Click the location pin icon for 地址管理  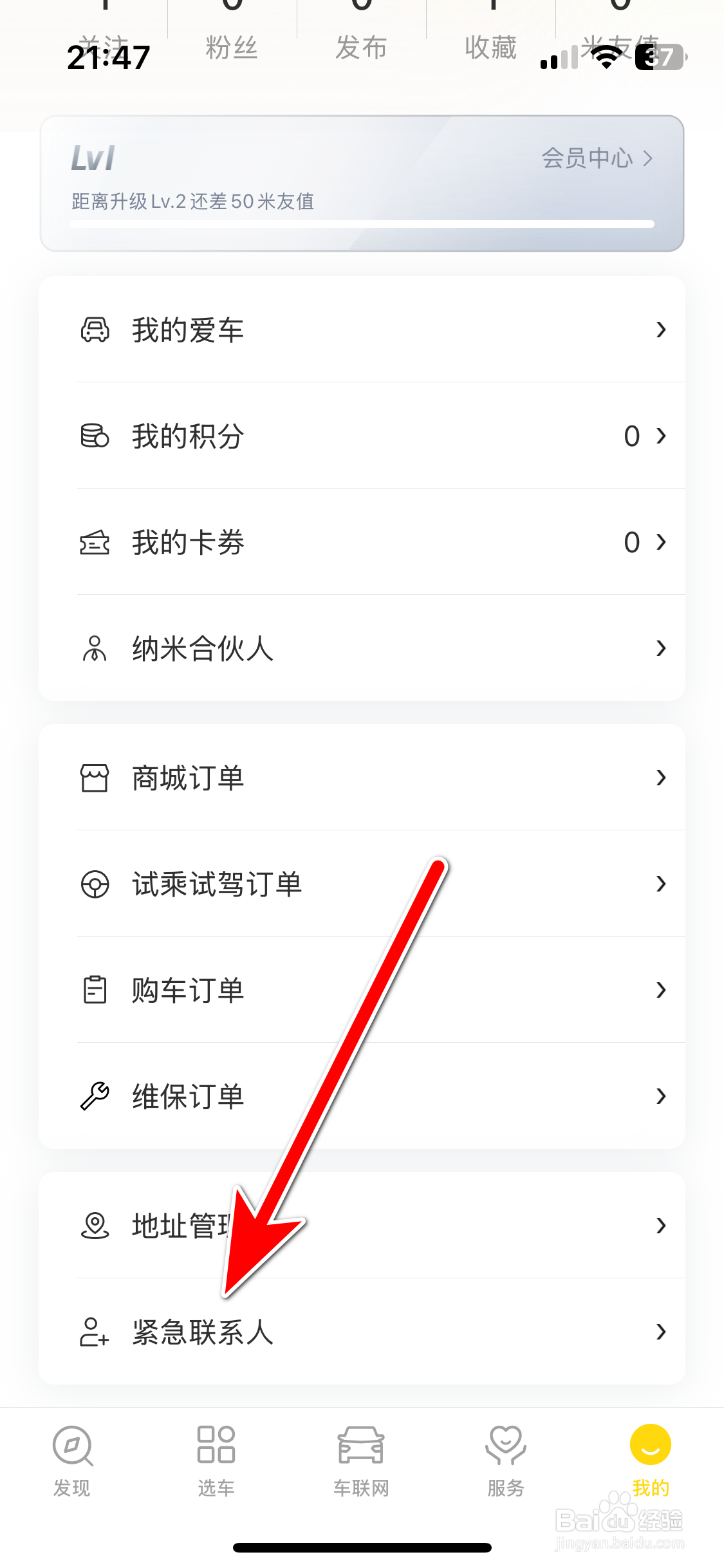94,1225
